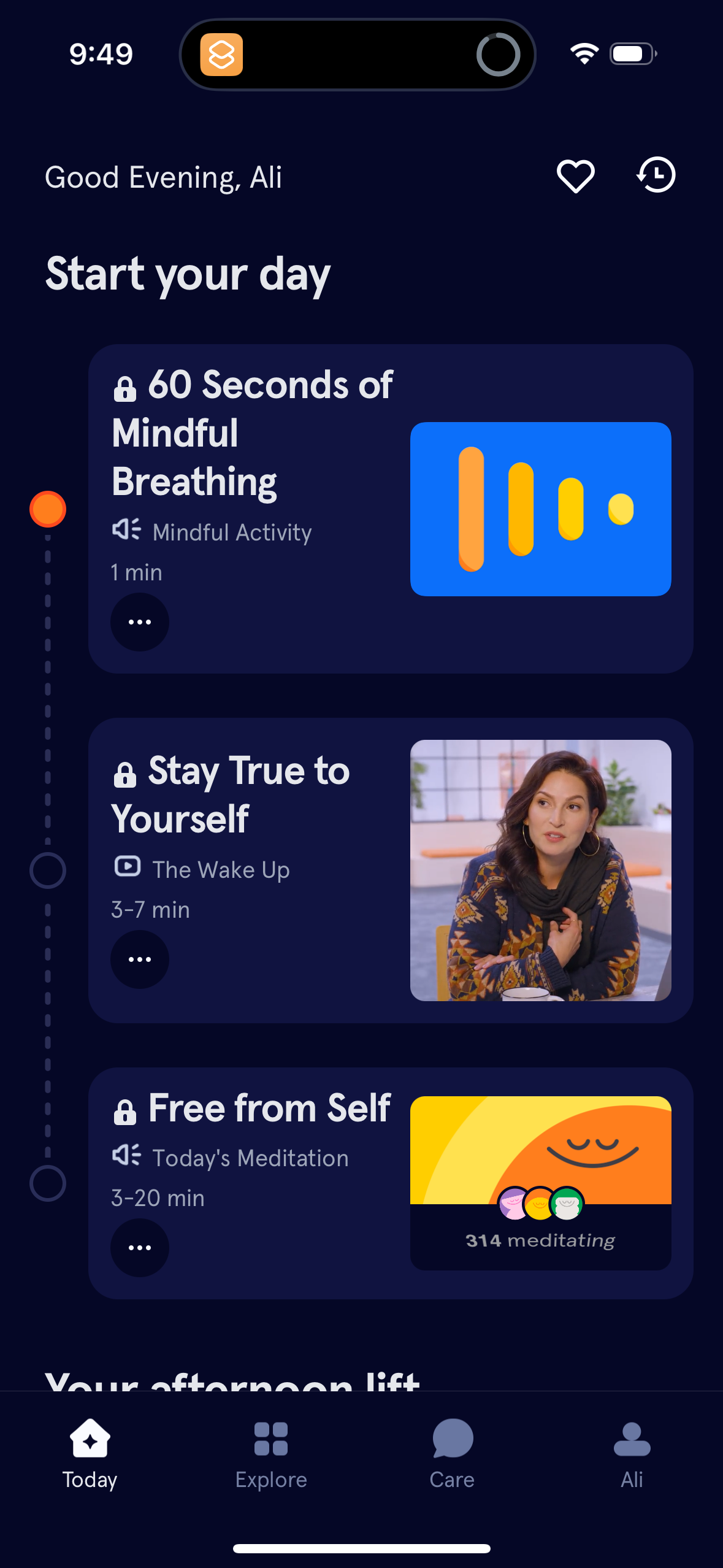
Task: Open your favorites with the heart icon
Action: pyautogui.click(x=575, y=177)
